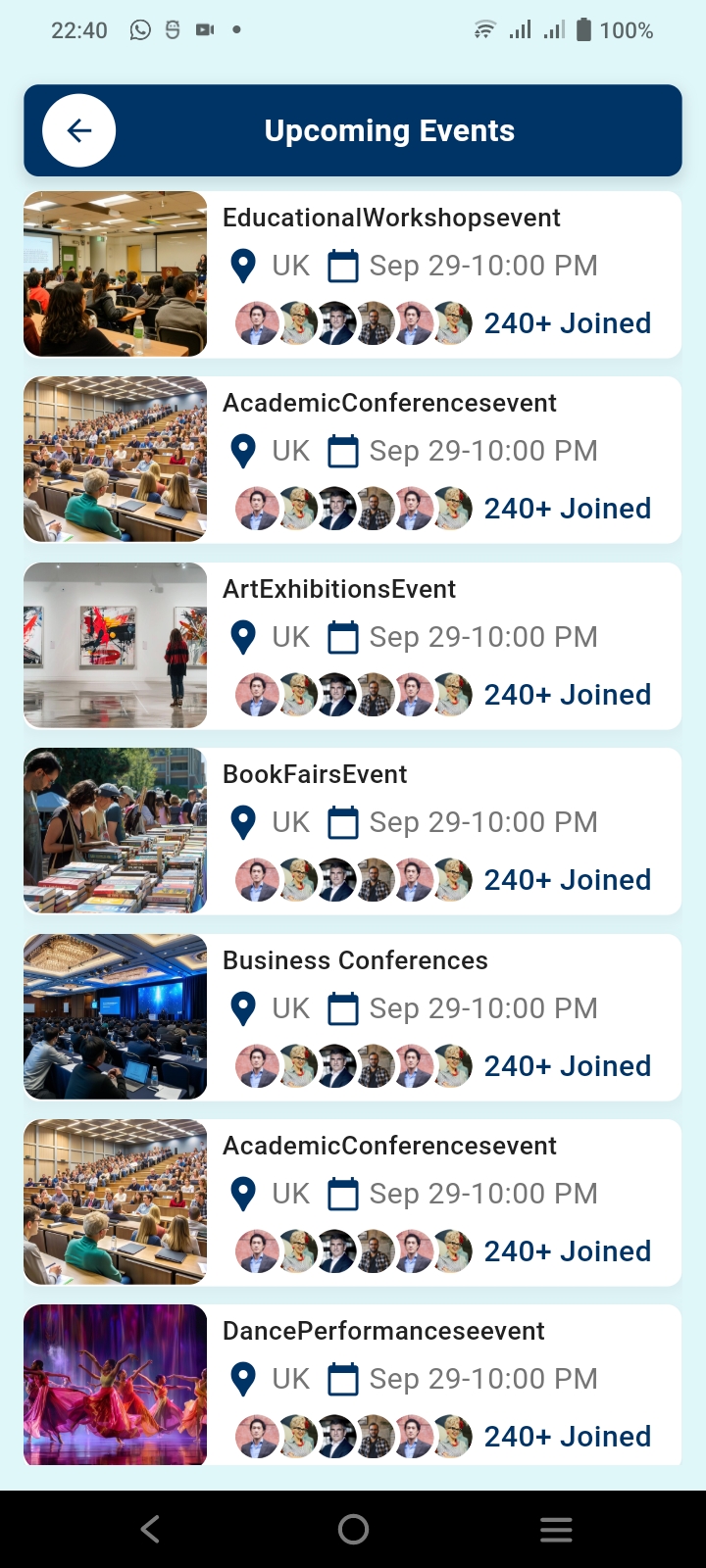Tap the first attendee avatar under AcademicConferencesevent

(256, 508)
